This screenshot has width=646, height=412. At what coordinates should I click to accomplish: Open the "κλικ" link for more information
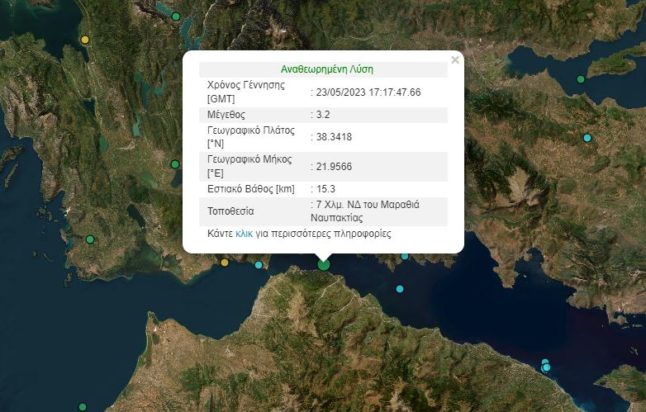tap(243, 233)
